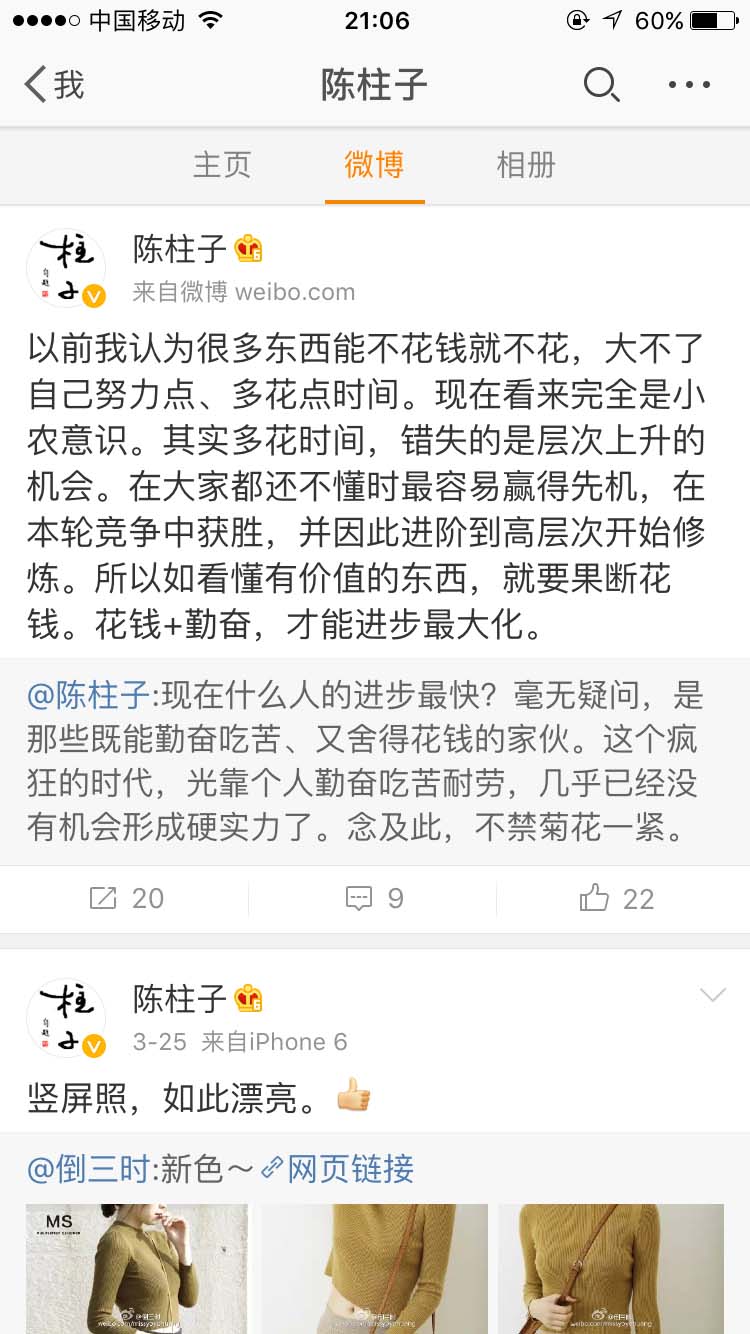
Task: Expand the second post's chevron menu
Action: coord(712,995)
